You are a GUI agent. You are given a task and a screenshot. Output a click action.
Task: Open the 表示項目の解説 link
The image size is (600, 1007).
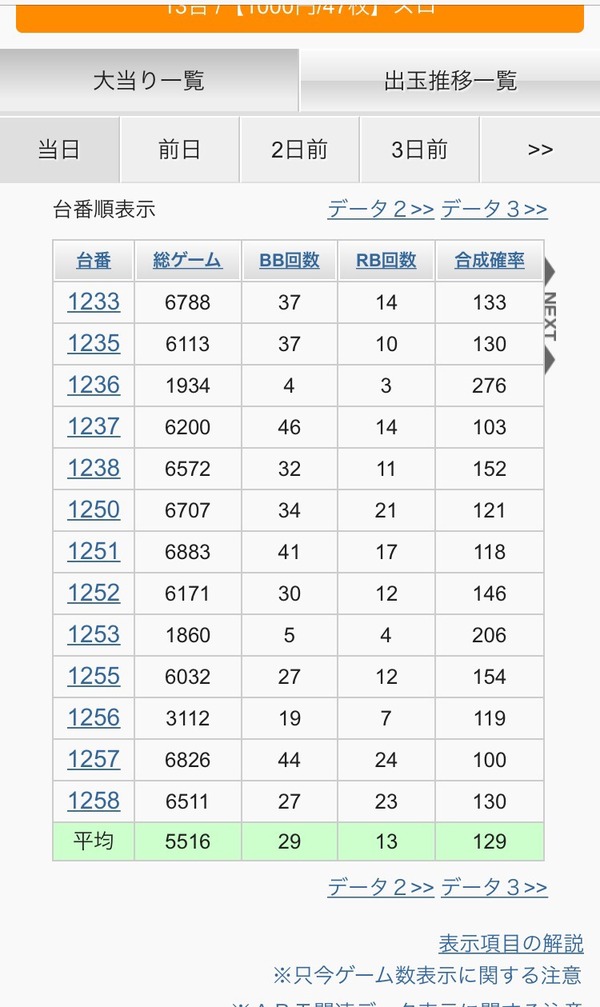click(511, 943)
